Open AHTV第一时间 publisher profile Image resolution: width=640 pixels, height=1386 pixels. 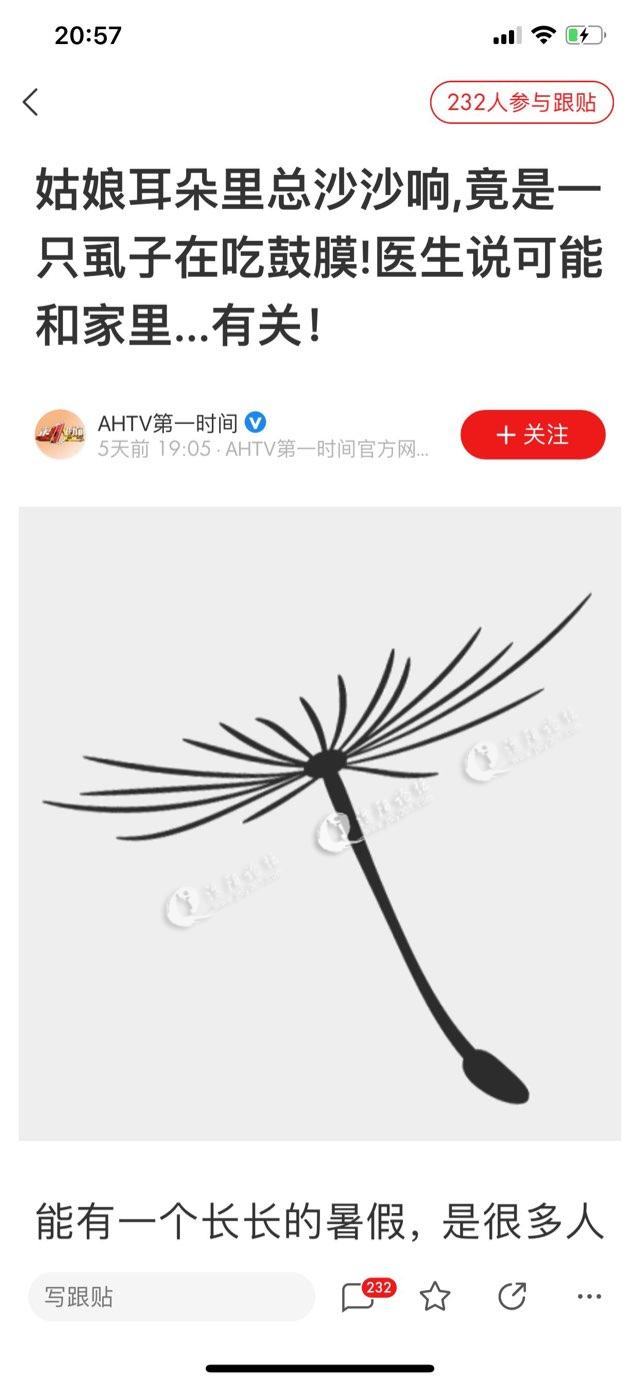(x=168, y=423)
